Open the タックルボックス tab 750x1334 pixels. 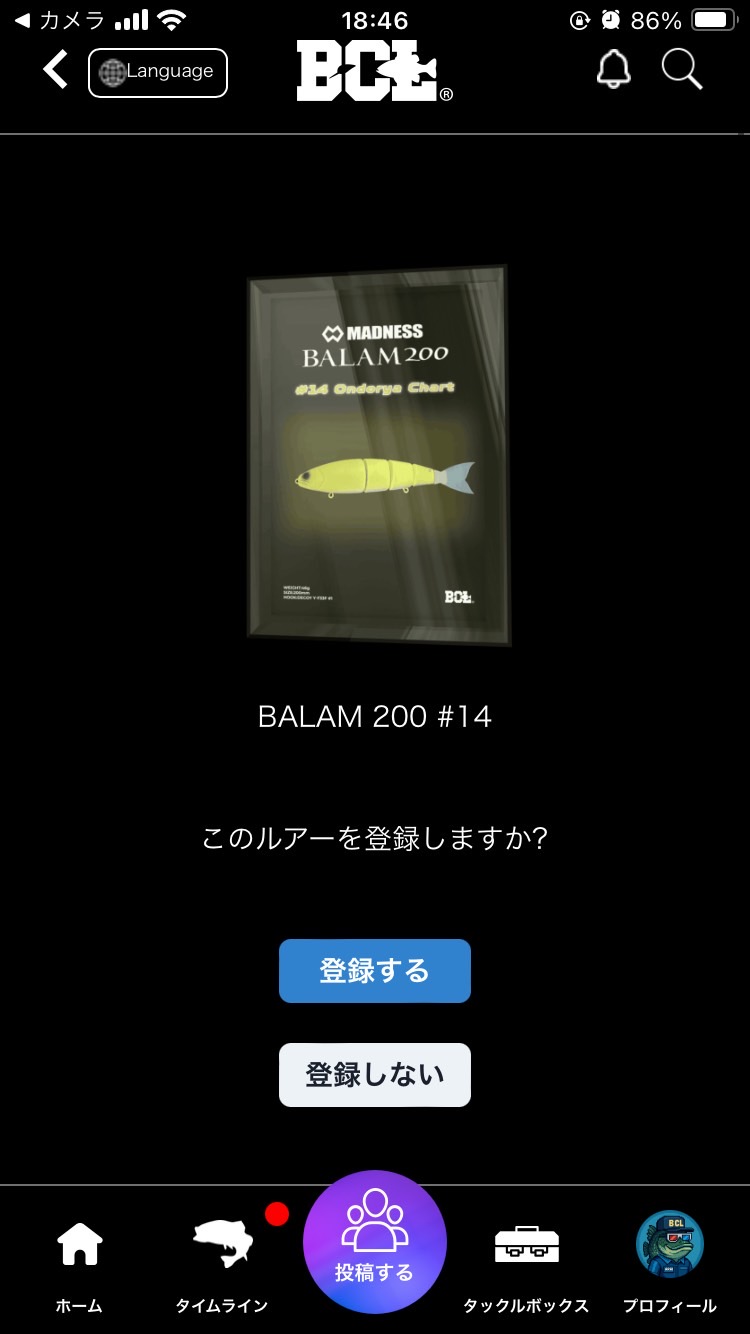[526, 1264]
